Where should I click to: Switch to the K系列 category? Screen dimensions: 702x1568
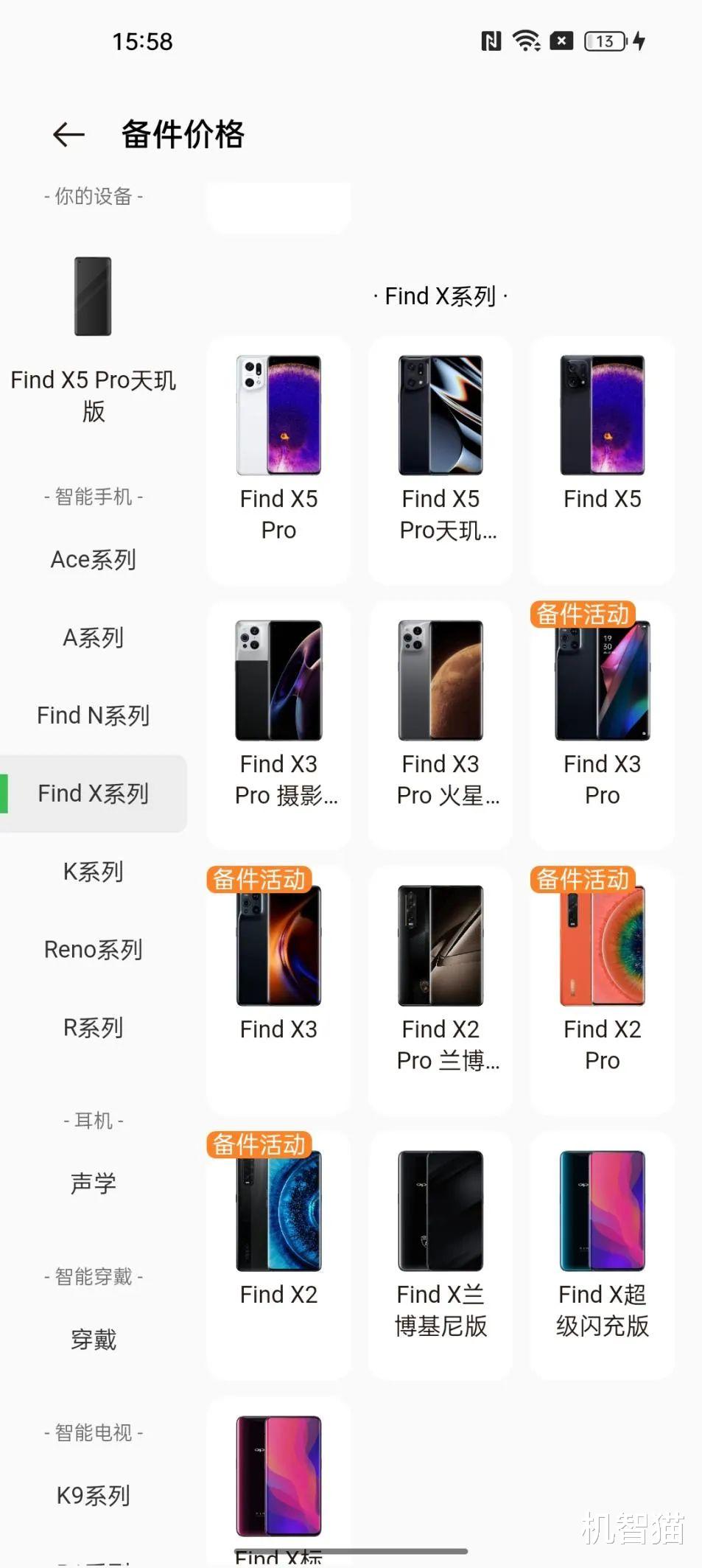point(93,871)
